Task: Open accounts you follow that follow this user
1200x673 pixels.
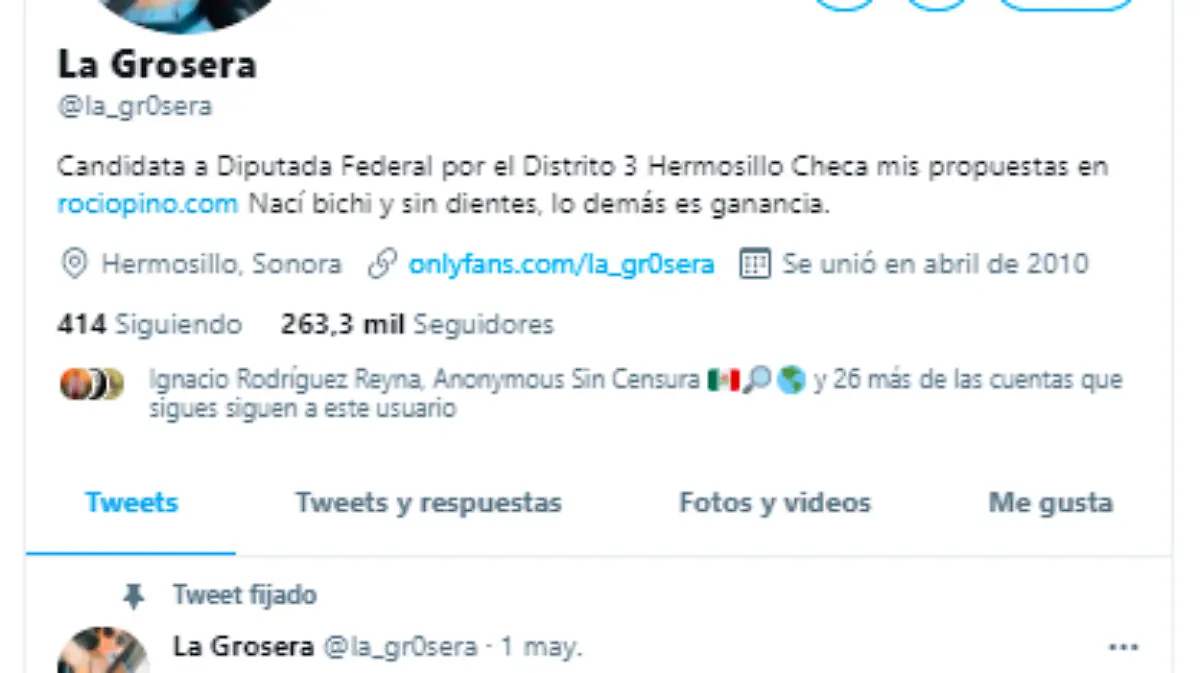Action: coord(634,394)
